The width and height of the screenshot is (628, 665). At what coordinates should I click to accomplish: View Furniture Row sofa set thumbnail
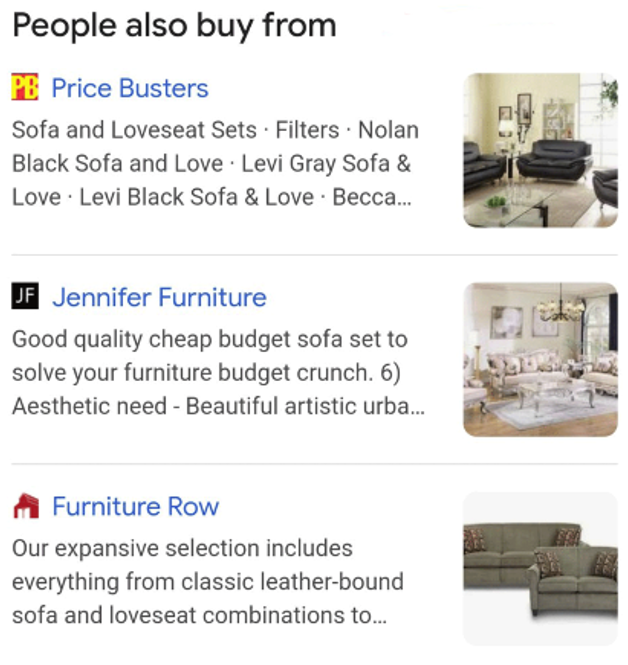(x=540, y=567)
